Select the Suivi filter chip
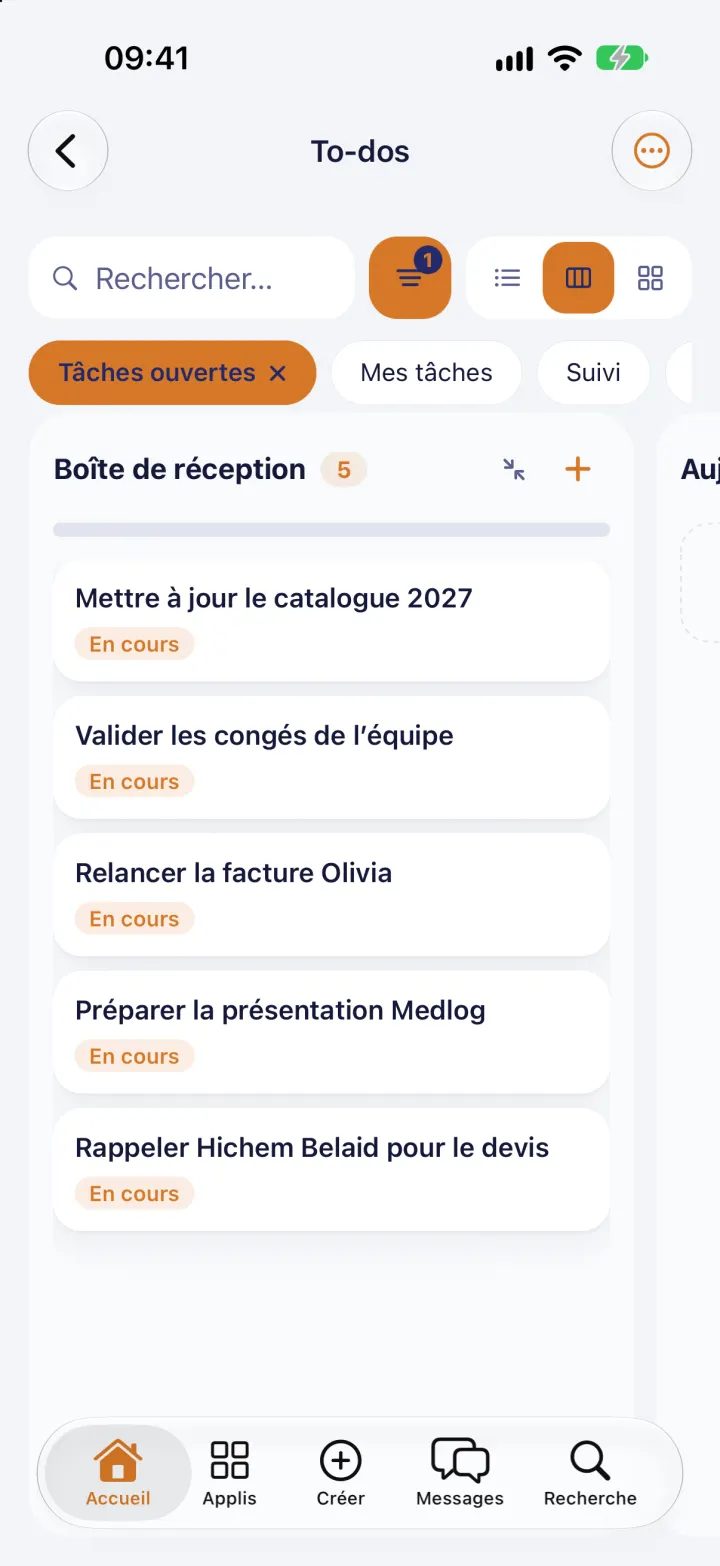The width and height of the screenshot is (720, 1566). [594, 373]
